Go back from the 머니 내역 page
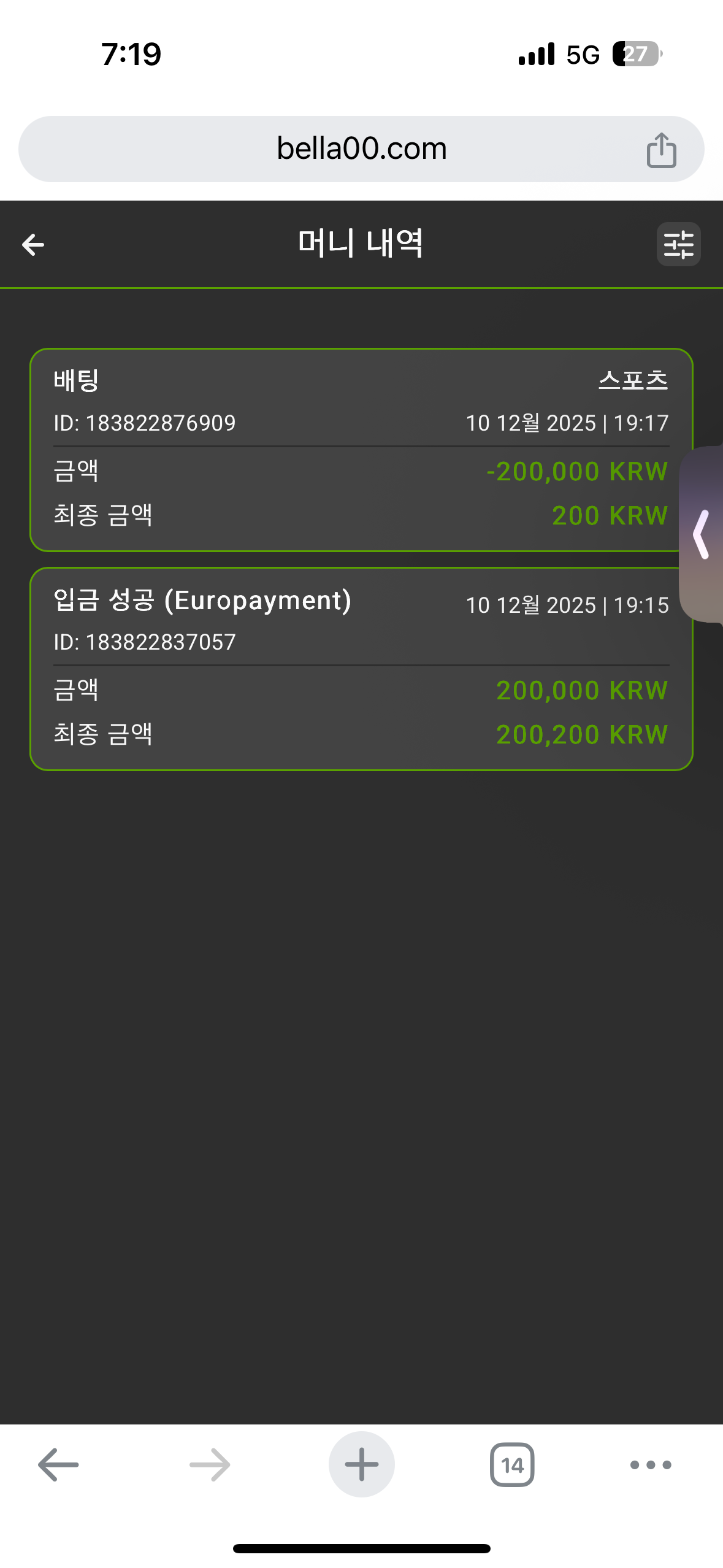Screen dimensions: 723x1568 [x=33, y=245]
